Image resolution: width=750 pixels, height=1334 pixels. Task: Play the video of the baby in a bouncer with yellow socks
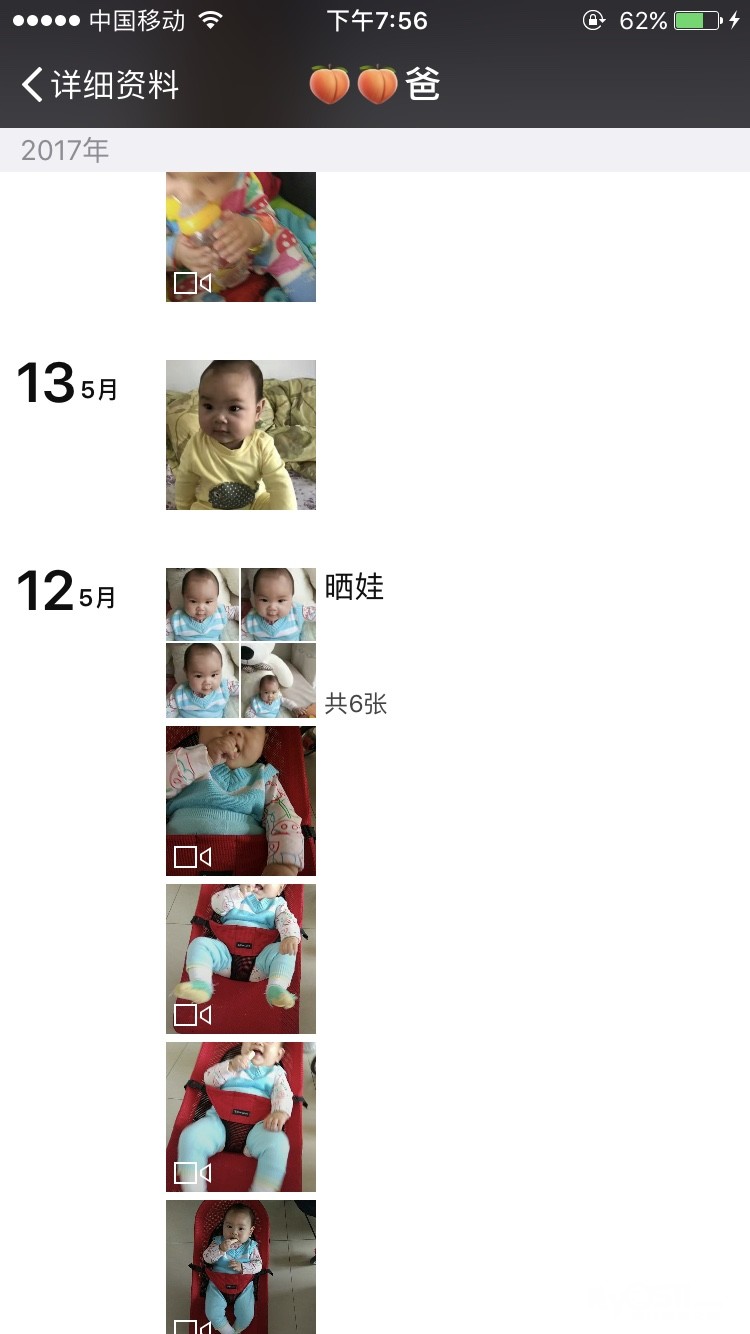point(241,959)
